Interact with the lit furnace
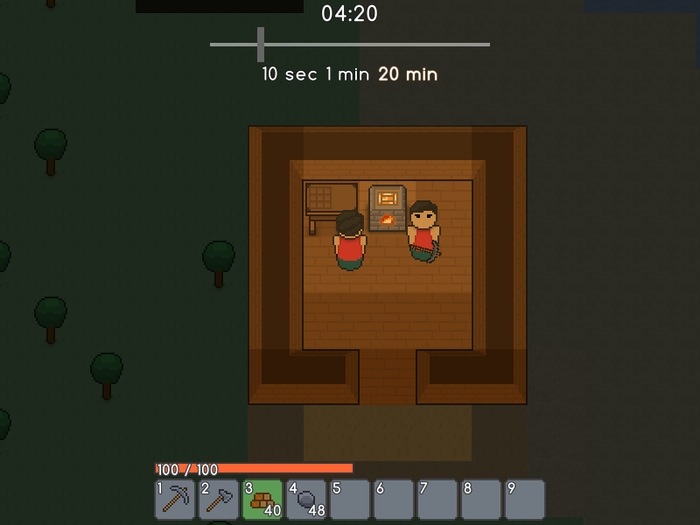 [388, 208]
